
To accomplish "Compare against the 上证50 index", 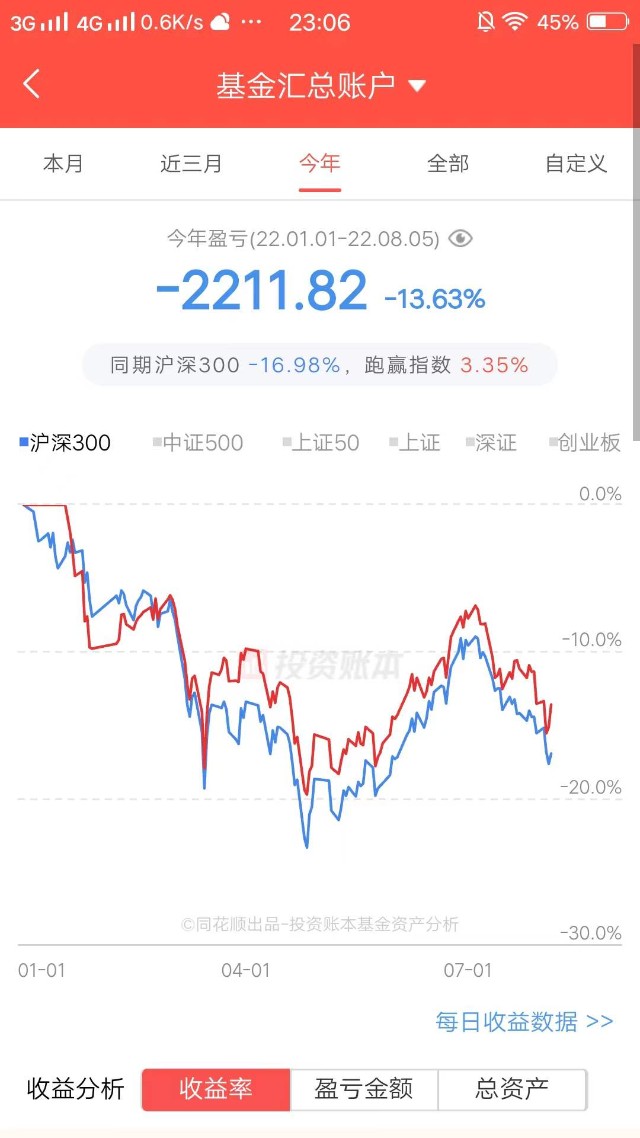I will pos(320,443).
